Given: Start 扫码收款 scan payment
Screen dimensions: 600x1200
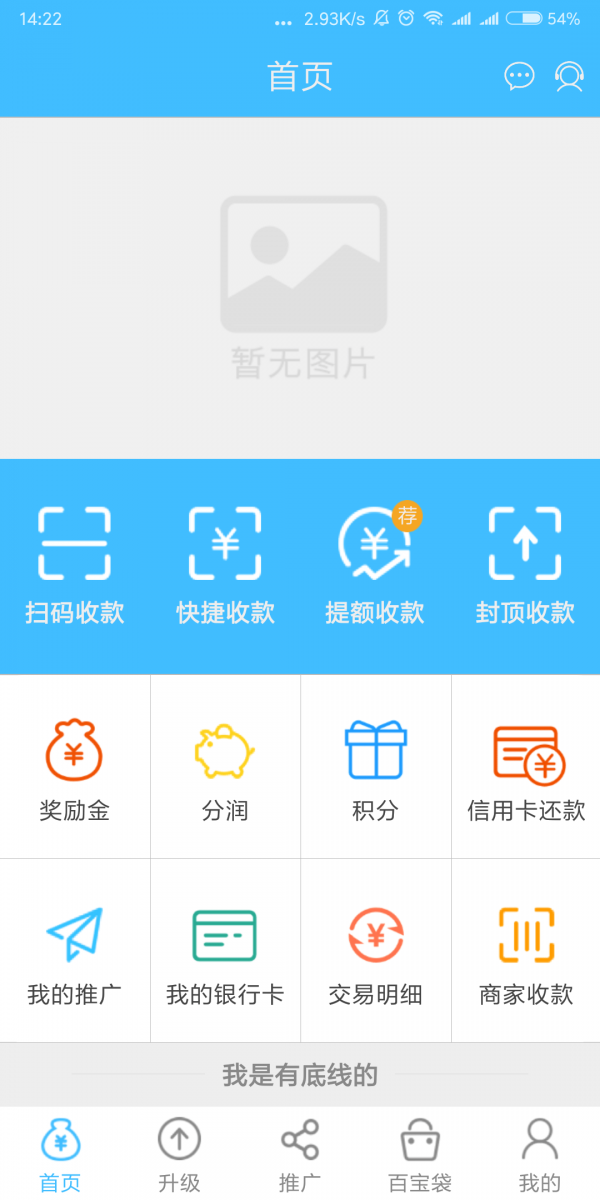Looking at the screenshot, I should (x=75, y=565).
